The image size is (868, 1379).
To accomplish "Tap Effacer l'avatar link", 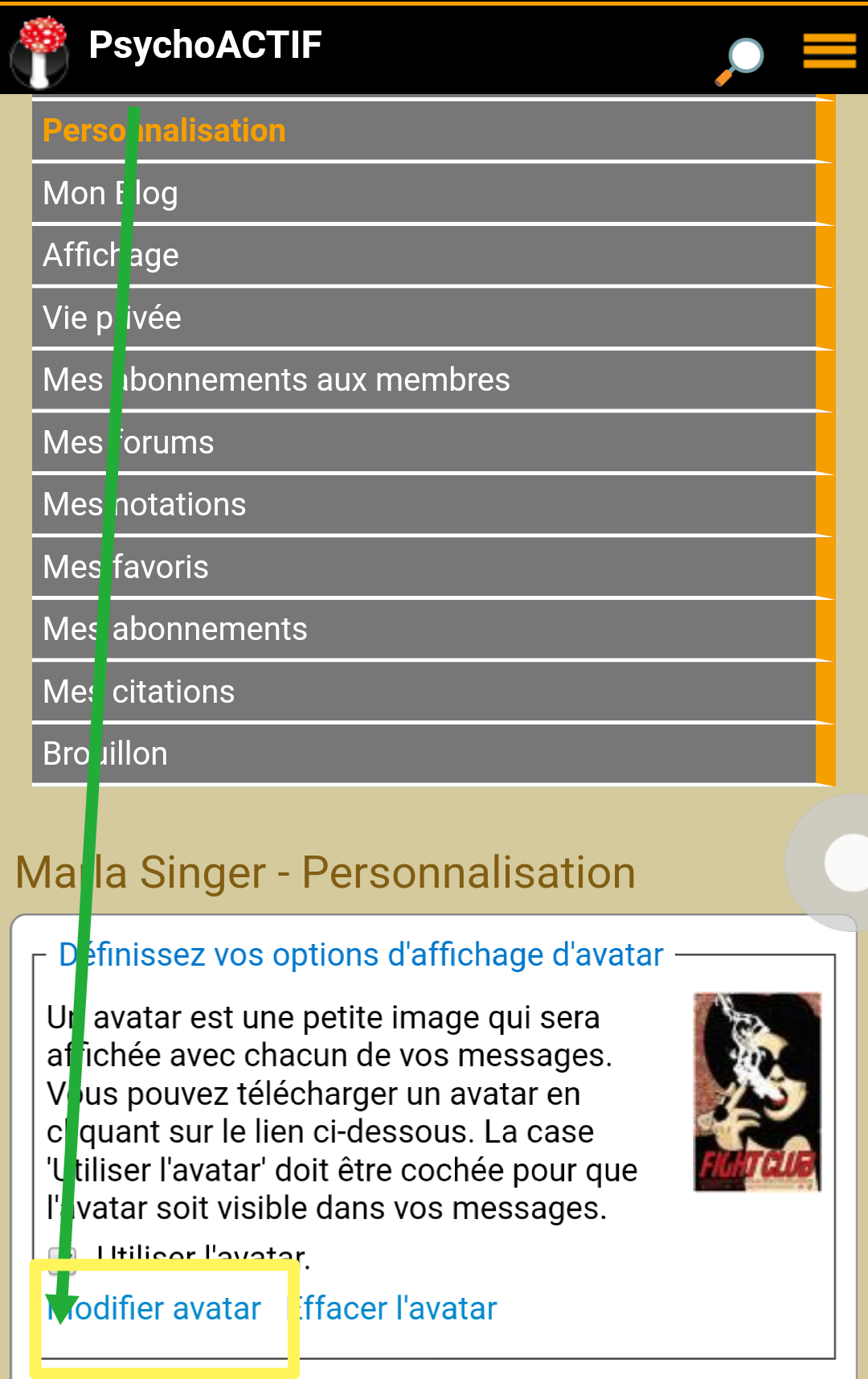I will [395, 1309].
